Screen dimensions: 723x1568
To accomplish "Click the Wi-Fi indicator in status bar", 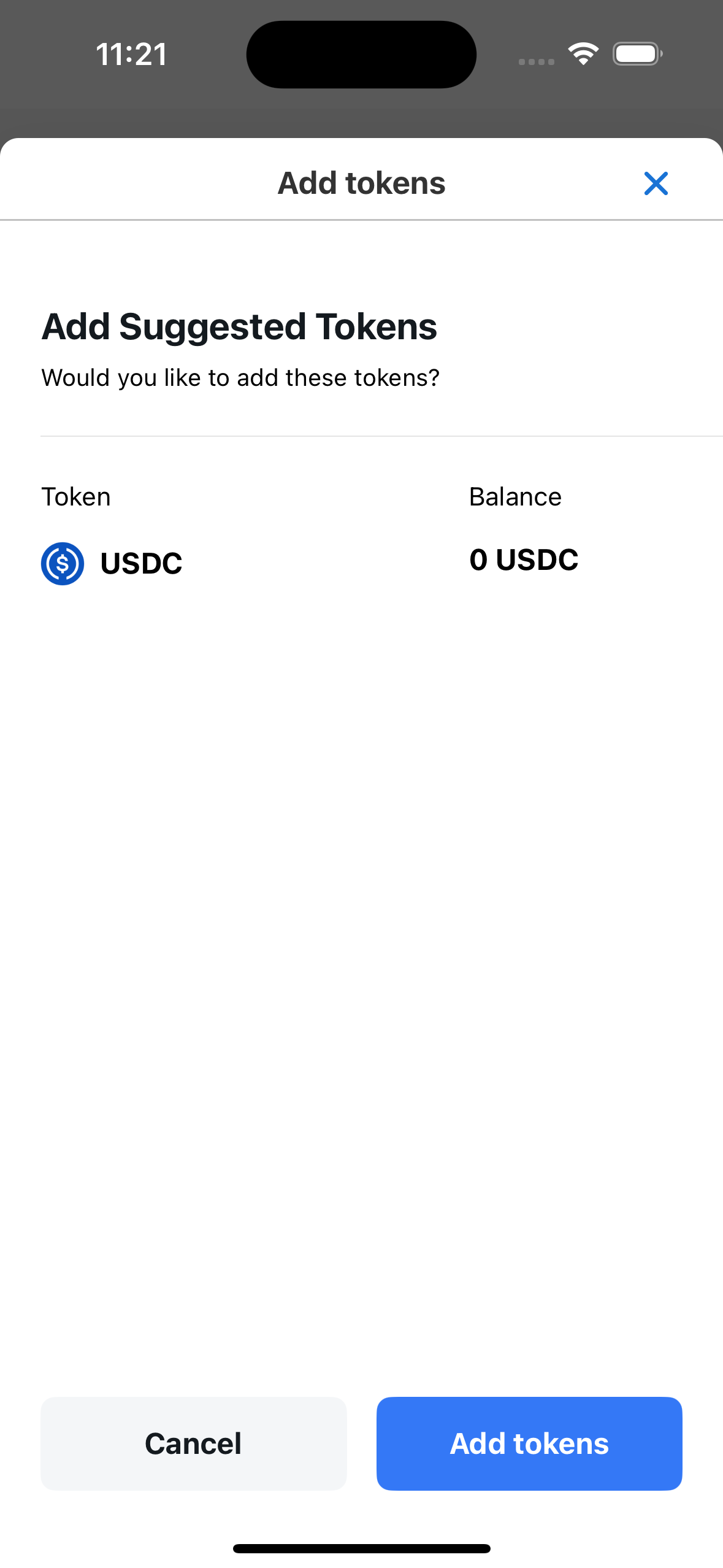I will pos(583,53).
